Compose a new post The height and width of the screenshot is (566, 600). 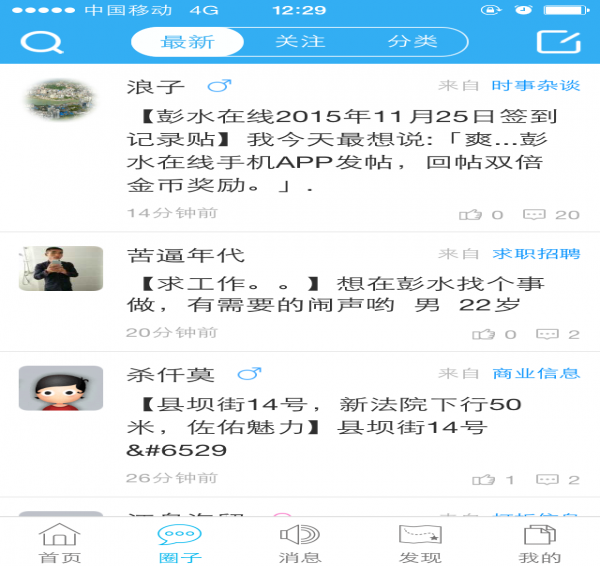(x=558, y=42)
